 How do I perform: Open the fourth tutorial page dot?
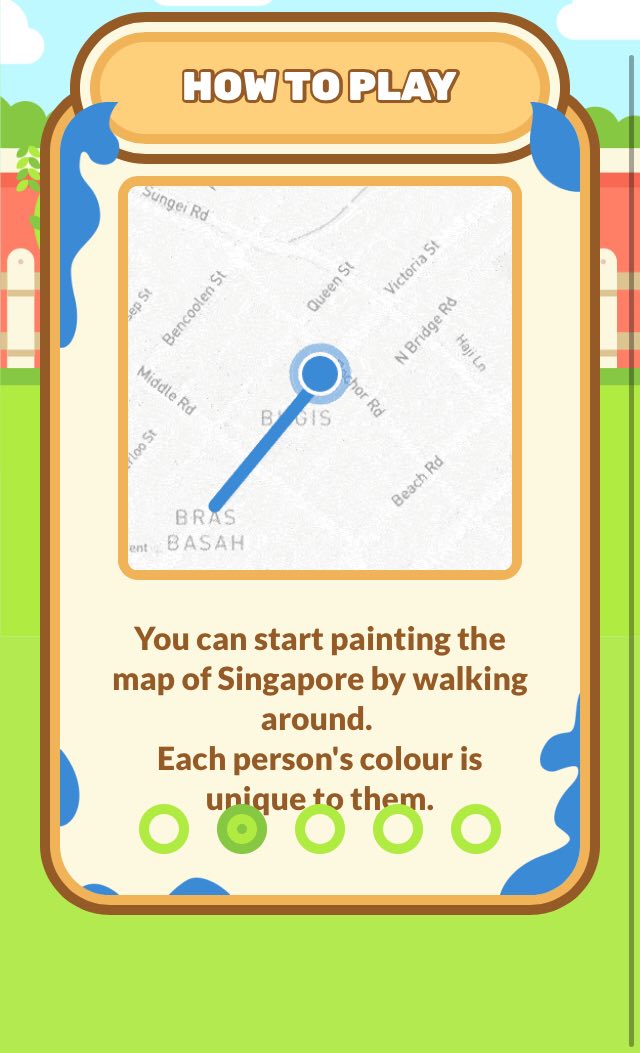[x=398, y=829]
